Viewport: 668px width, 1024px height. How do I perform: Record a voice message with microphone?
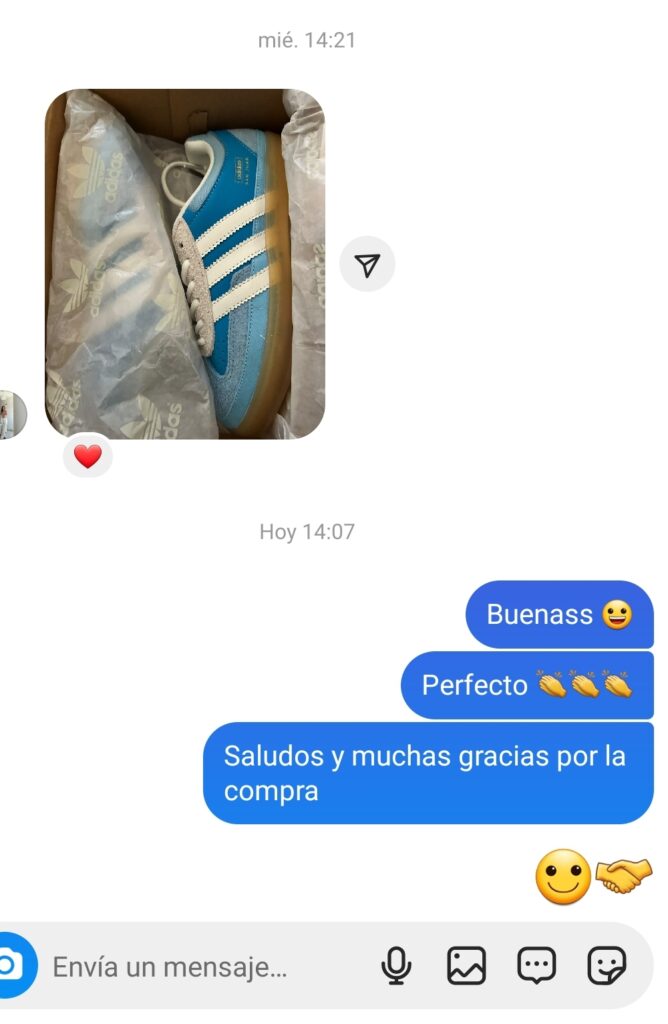397,966
